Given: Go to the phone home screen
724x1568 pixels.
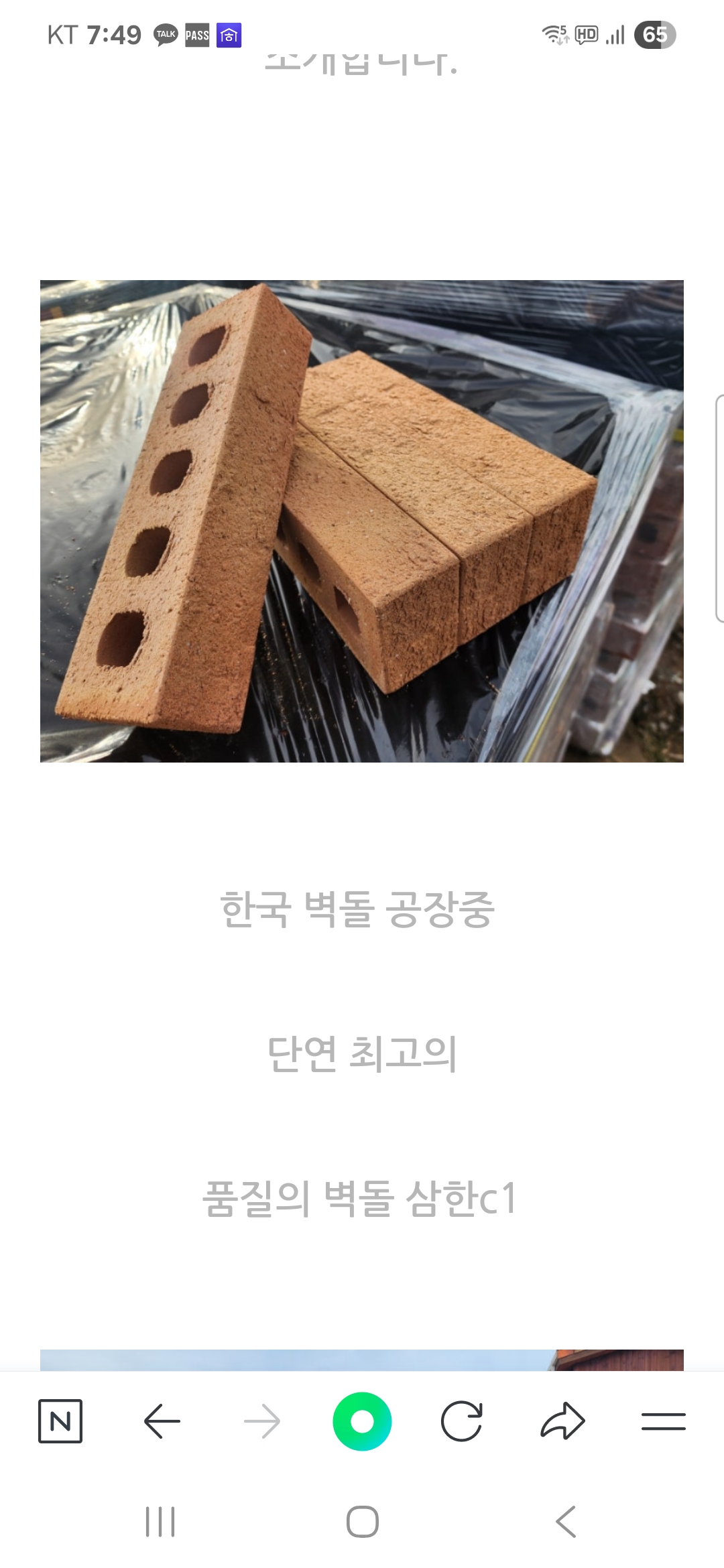Looking at the screenshot, I should point(362,1522).
